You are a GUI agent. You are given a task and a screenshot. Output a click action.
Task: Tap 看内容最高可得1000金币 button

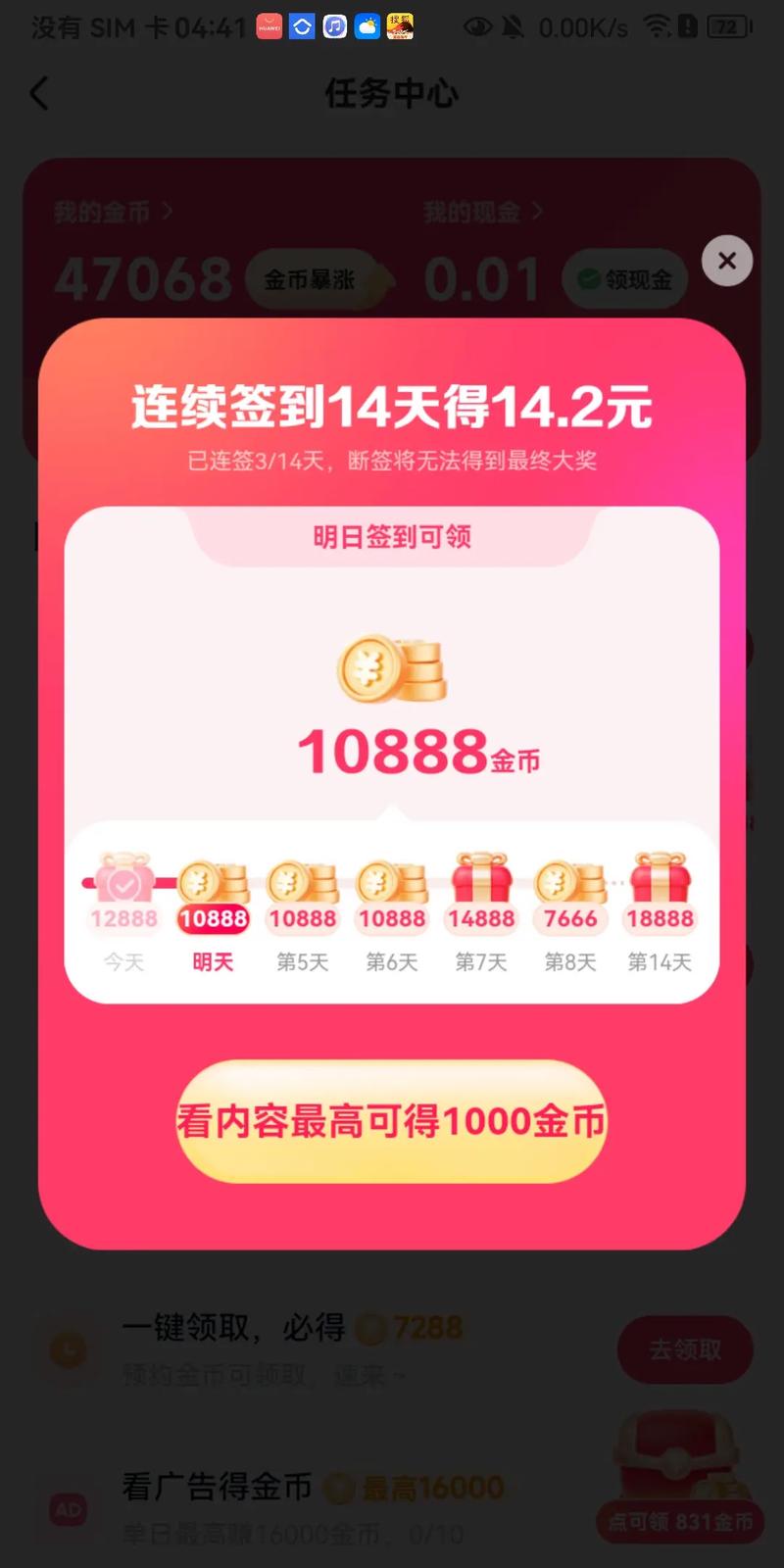point(392,1120)
